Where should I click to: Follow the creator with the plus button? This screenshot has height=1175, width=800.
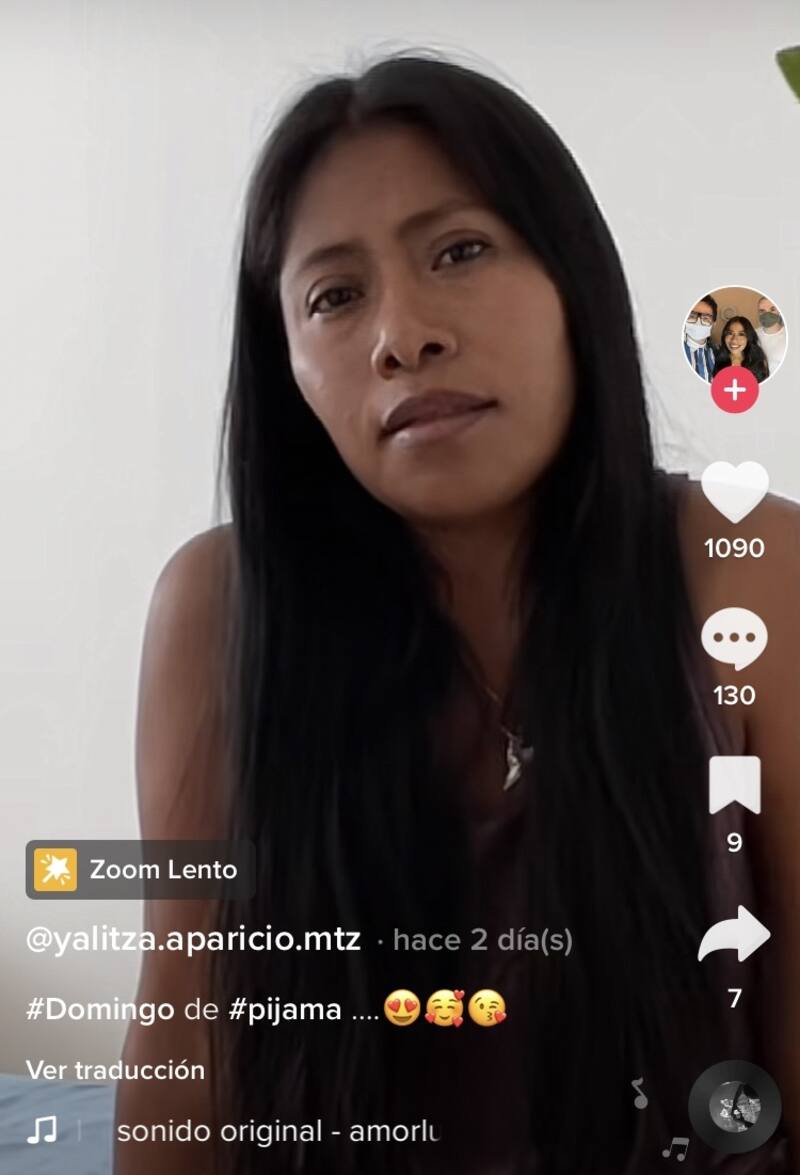735,389
